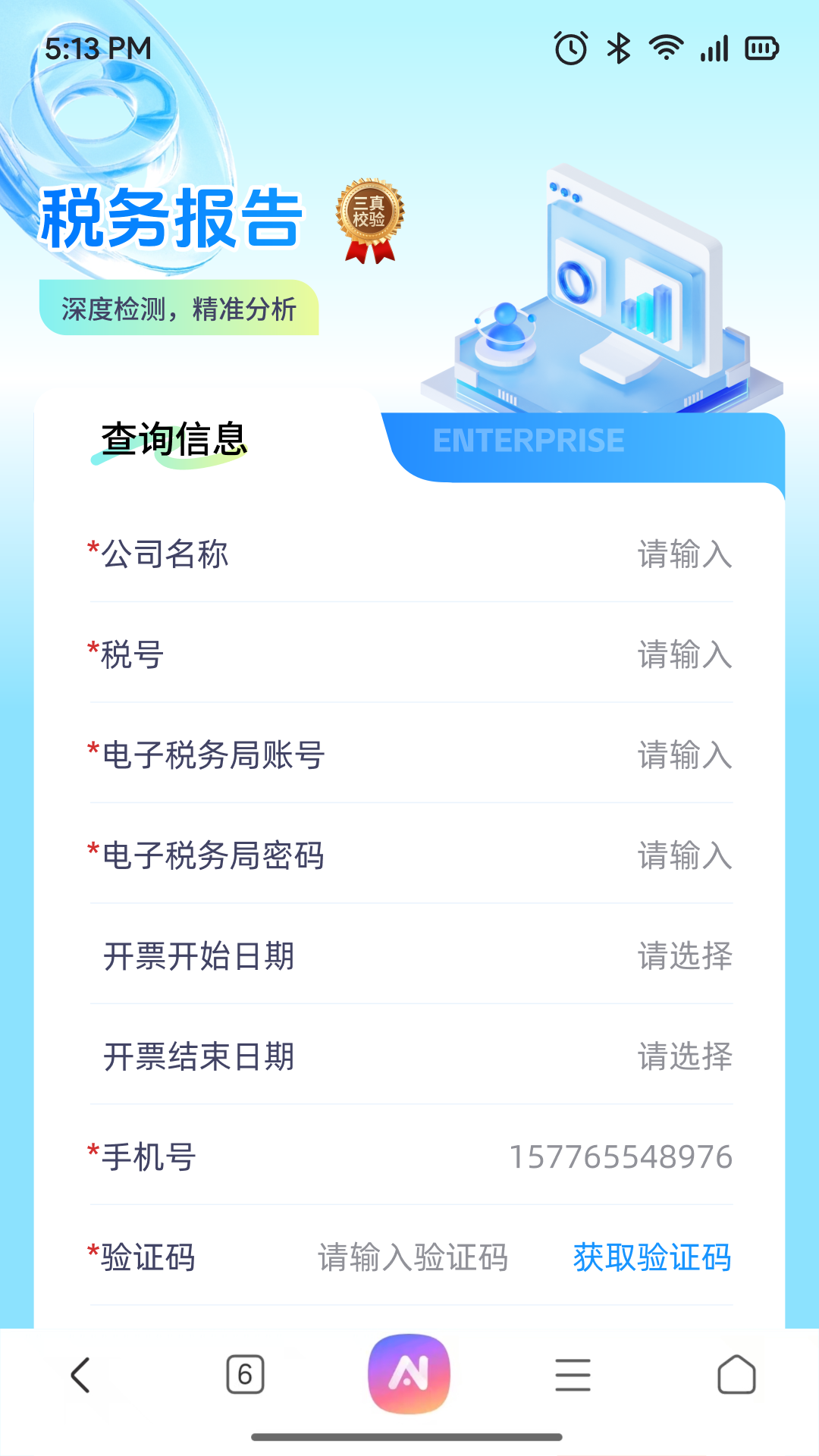
Task: Tap the 三真校验 gold medal badge
Action: (x=369, y=216)
